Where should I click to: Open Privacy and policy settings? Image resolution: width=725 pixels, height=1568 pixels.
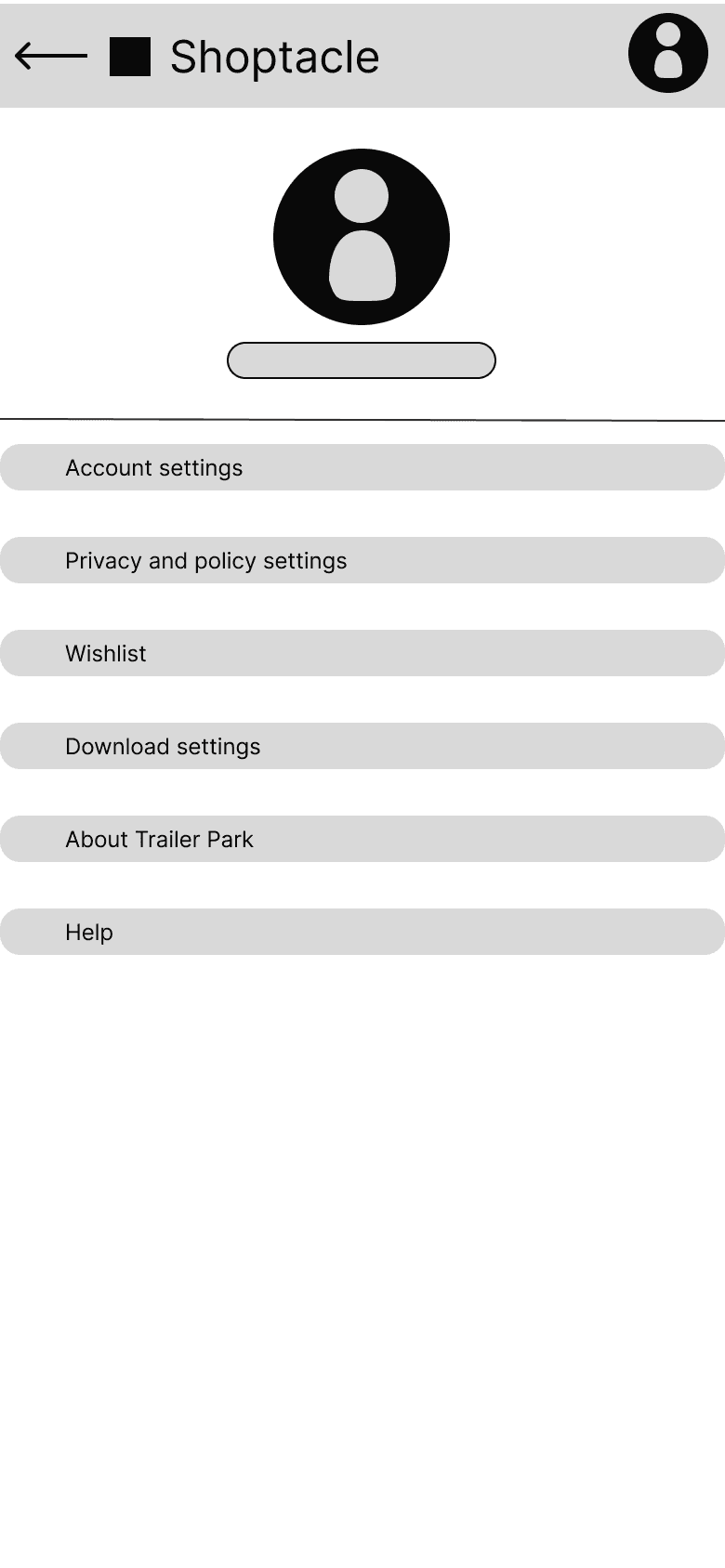click(362, 560)
